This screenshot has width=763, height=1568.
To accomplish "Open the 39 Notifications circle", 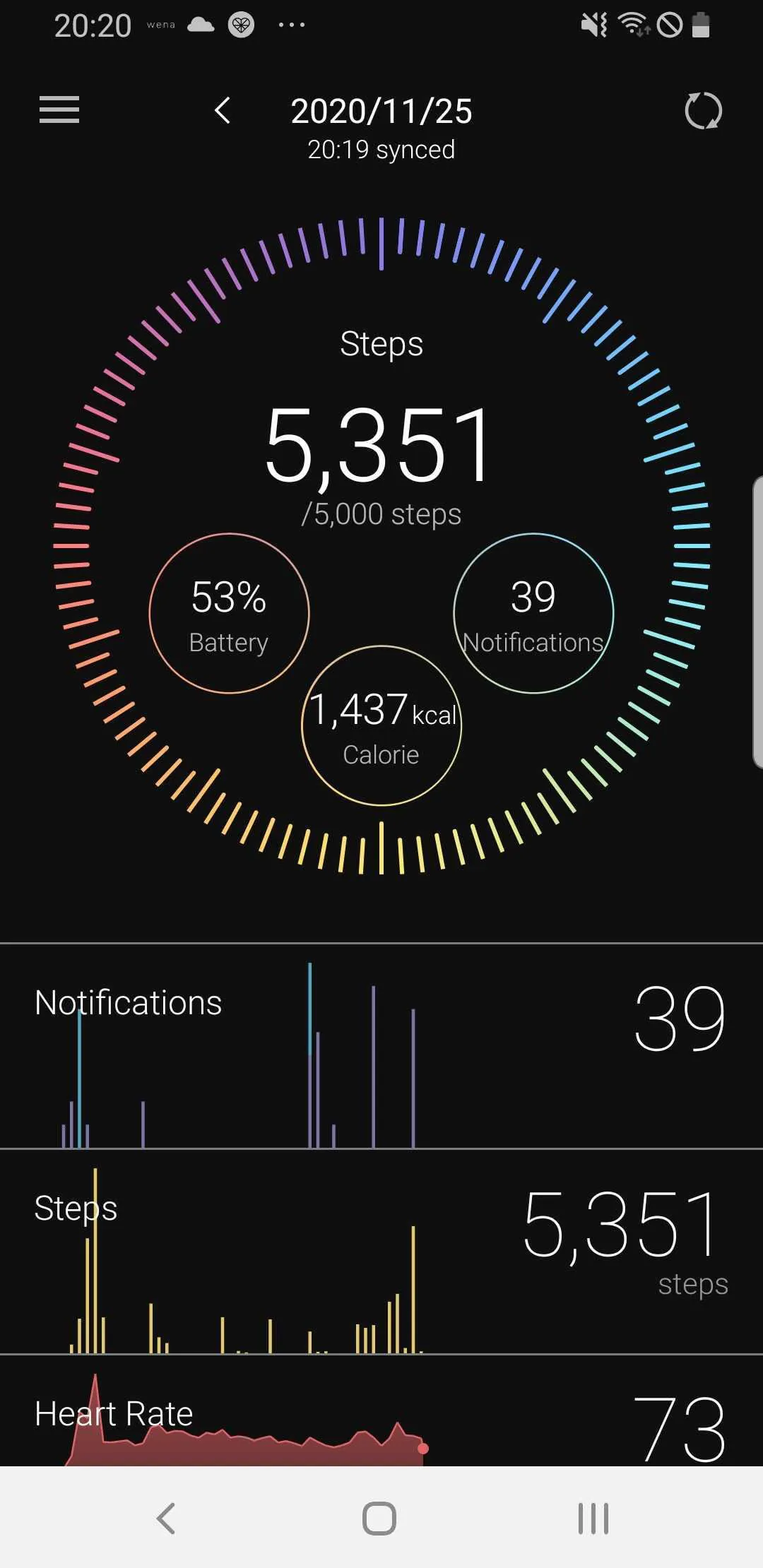I will click(533, 613).
